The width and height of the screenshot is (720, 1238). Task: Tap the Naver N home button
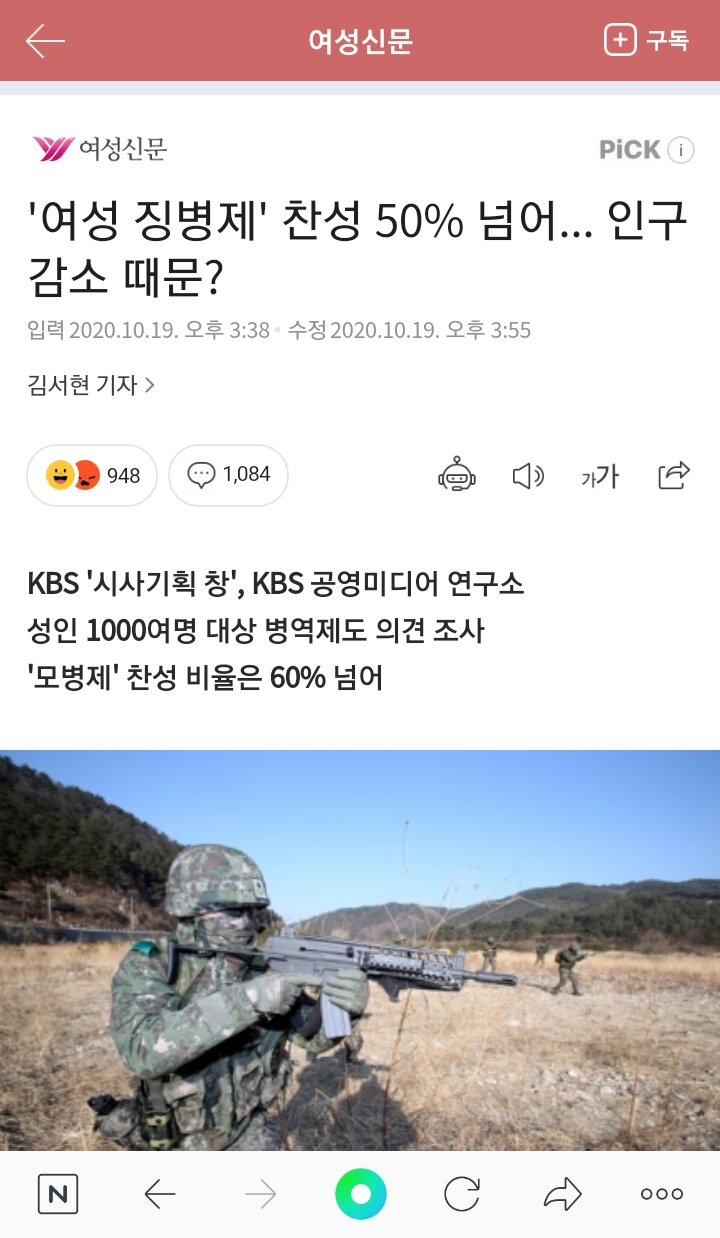click(x=58, y=1194)
